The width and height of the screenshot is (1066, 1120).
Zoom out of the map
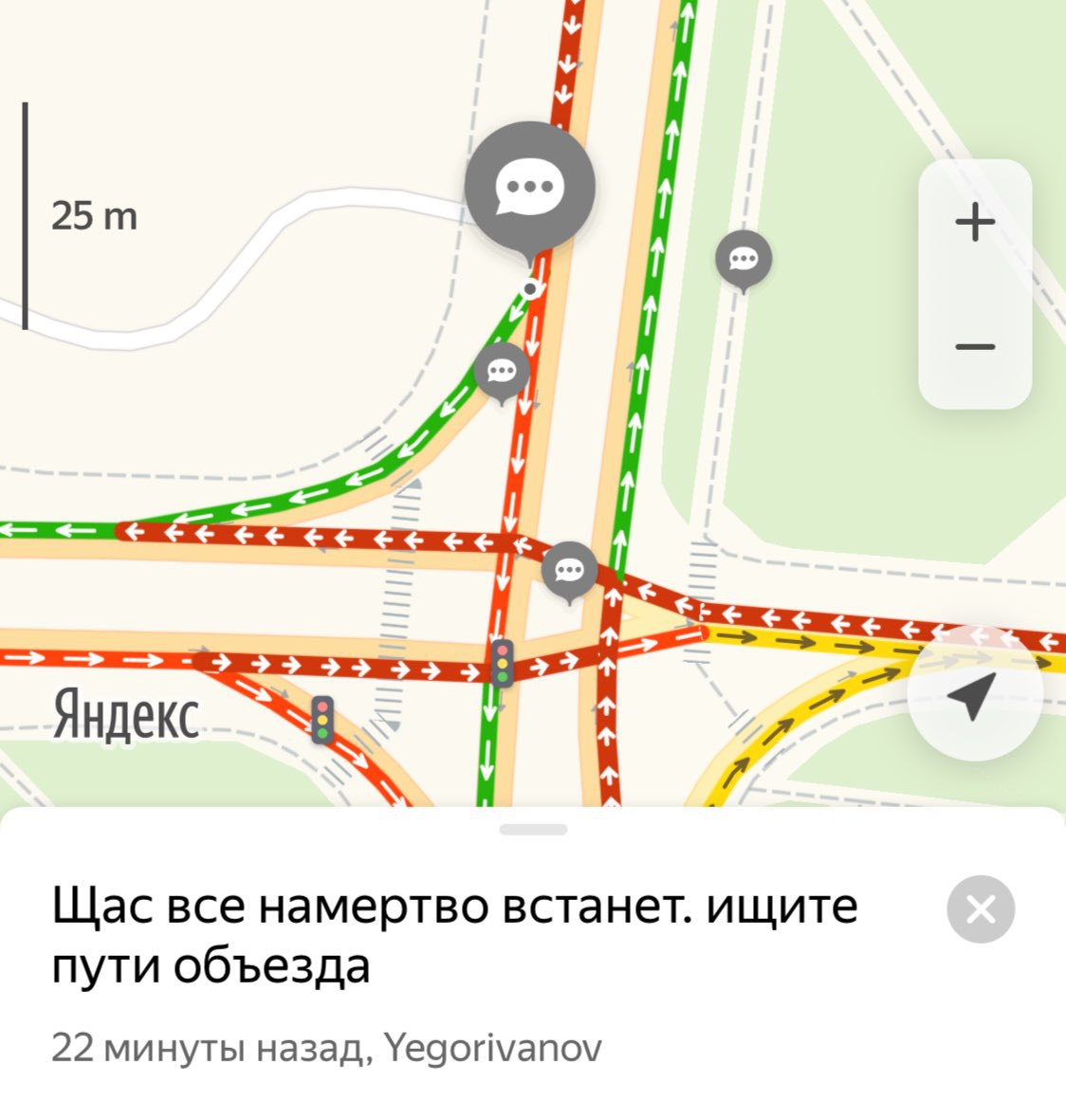[975, 347]
